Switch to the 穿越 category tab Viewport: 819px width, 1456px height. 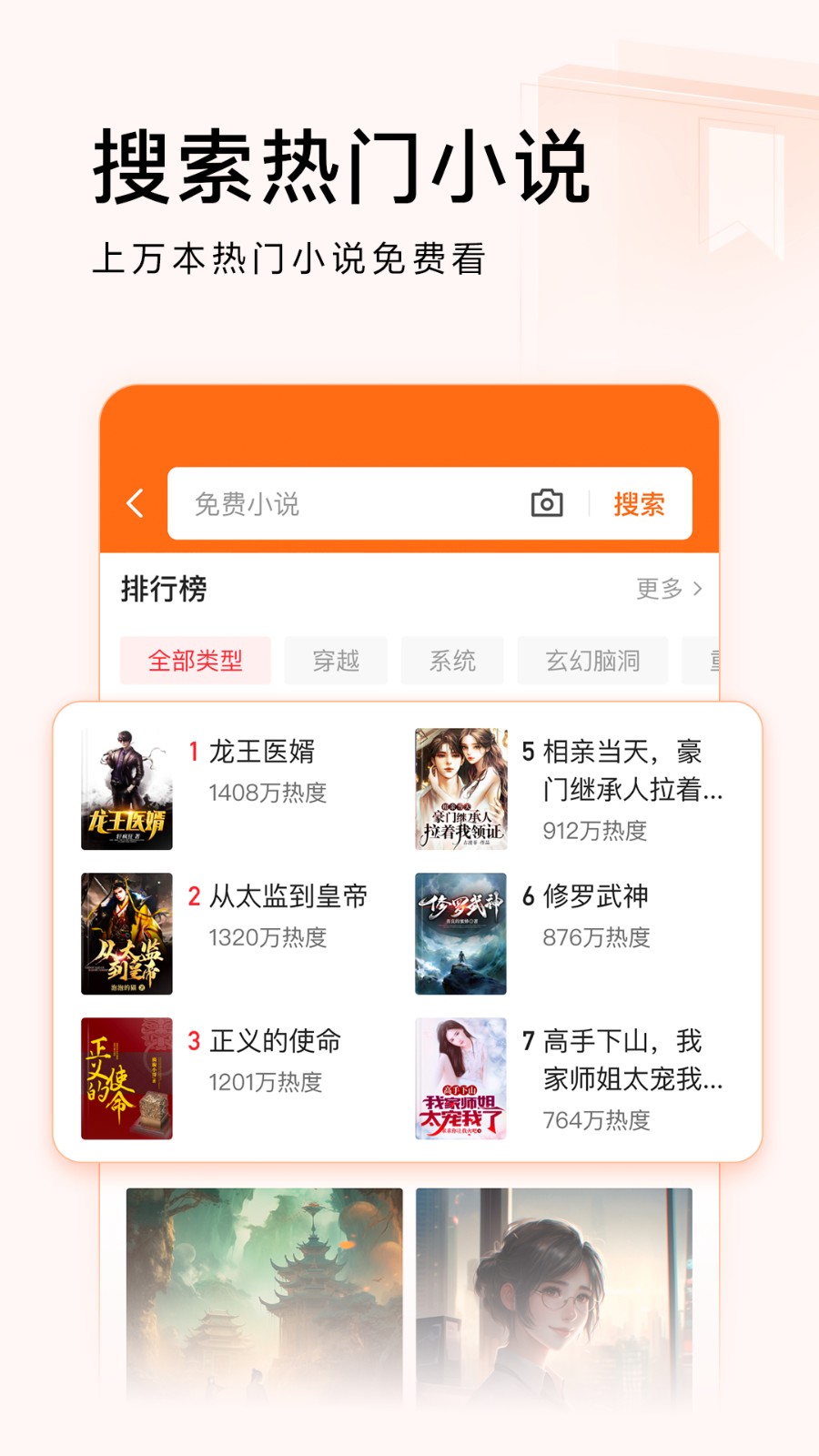click(x=336, y=661)
